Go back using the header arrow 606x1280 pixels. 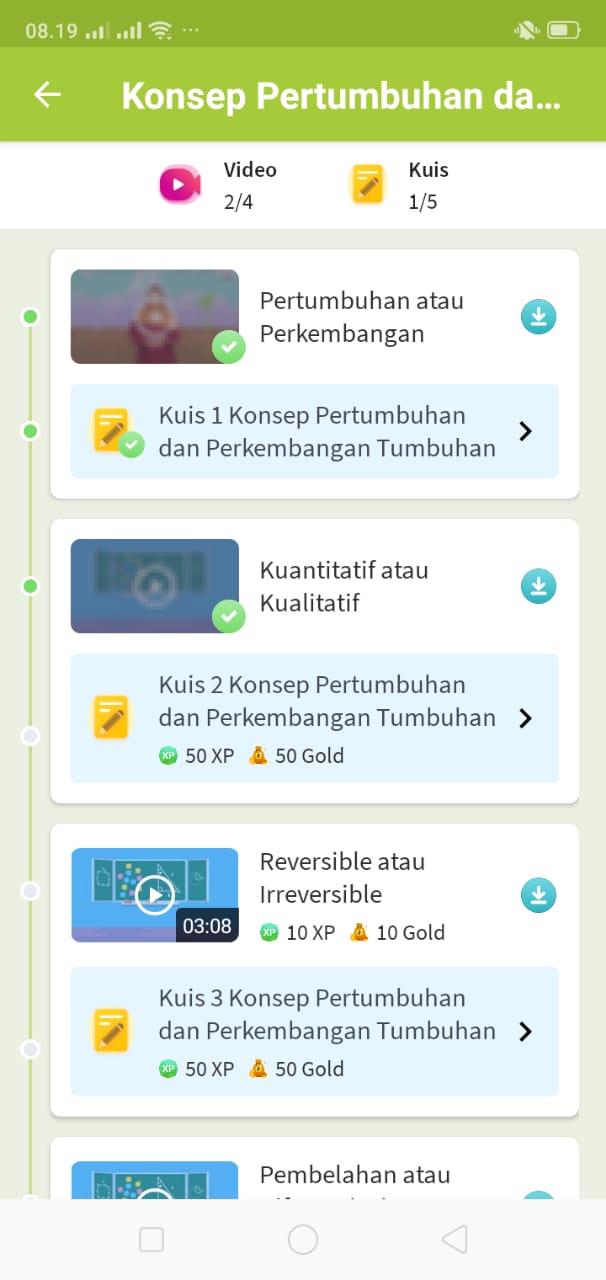pos(47,95)
